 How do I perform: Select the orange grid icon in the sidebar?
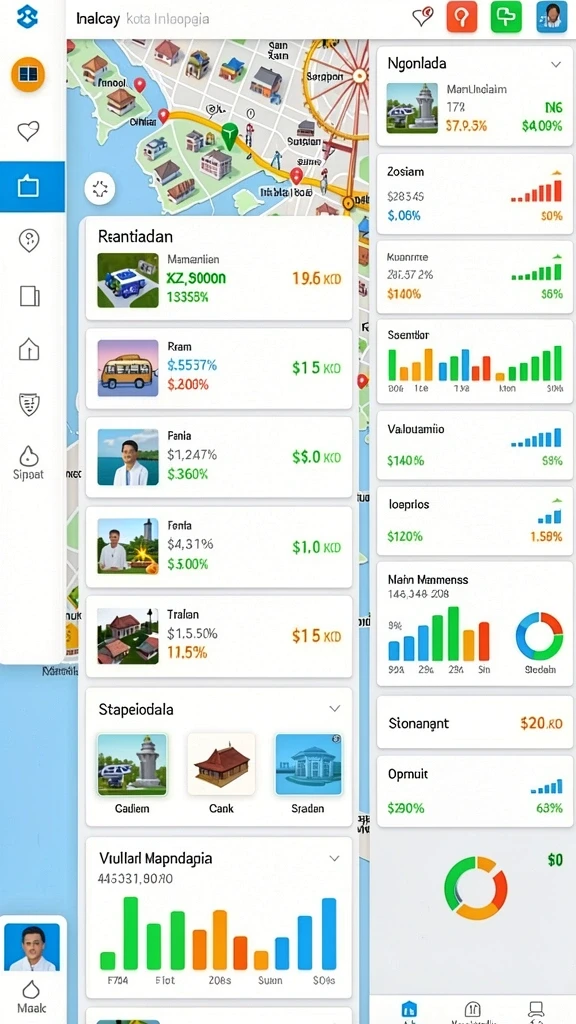(x=28, y=74)
